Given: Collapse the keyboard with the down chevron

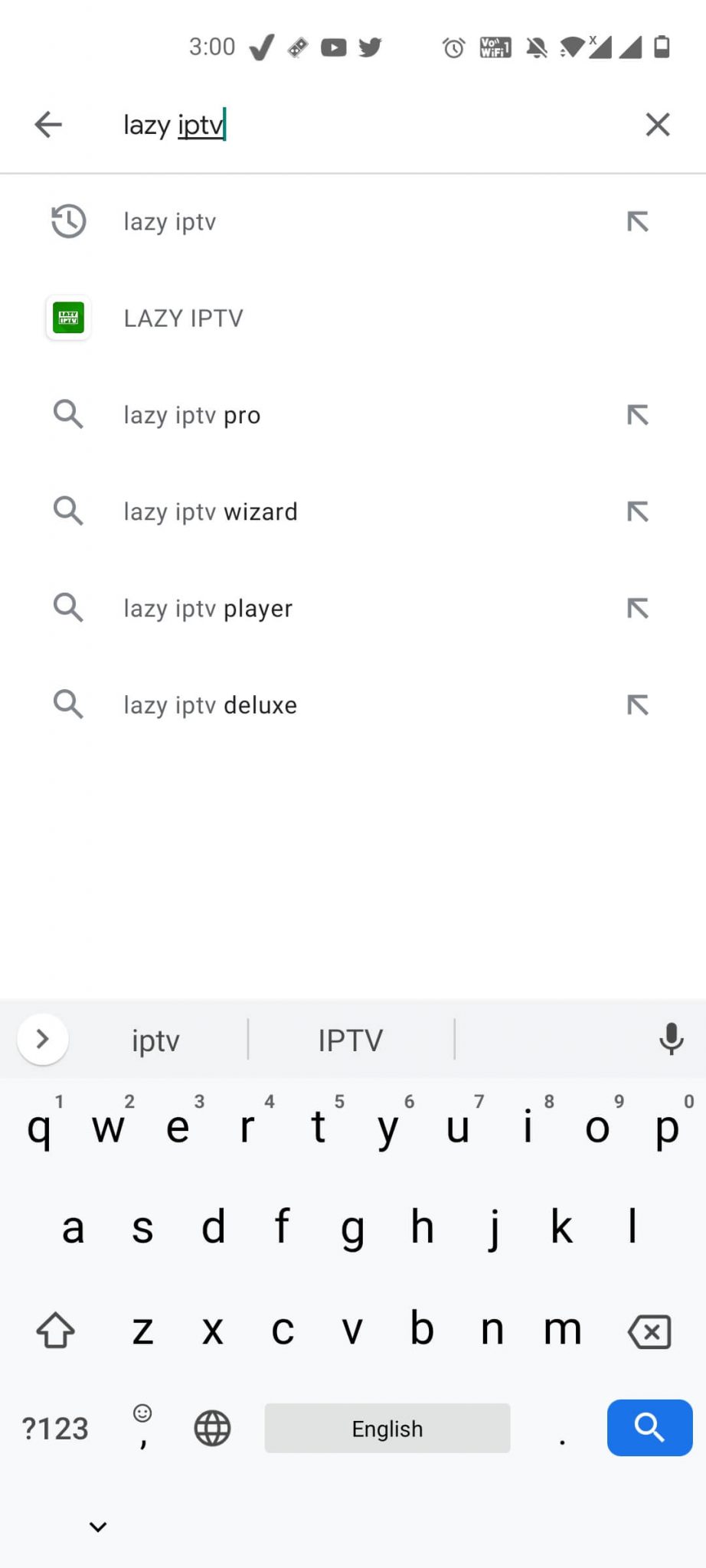Looking at the screenshot, I should [x=97, y=1526].
